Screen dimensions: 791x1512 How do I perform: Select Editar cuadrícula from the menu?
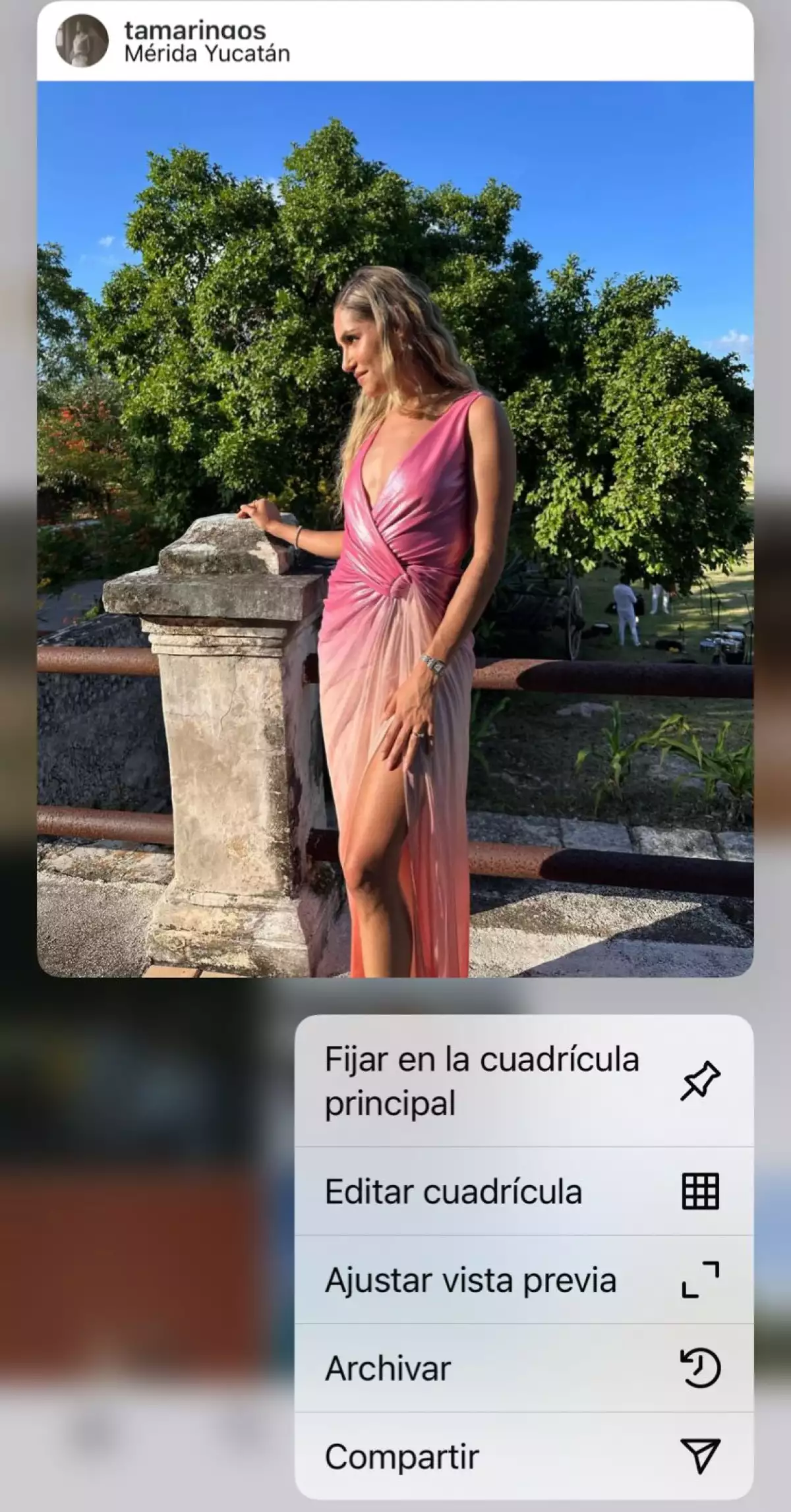point(455,1192)
